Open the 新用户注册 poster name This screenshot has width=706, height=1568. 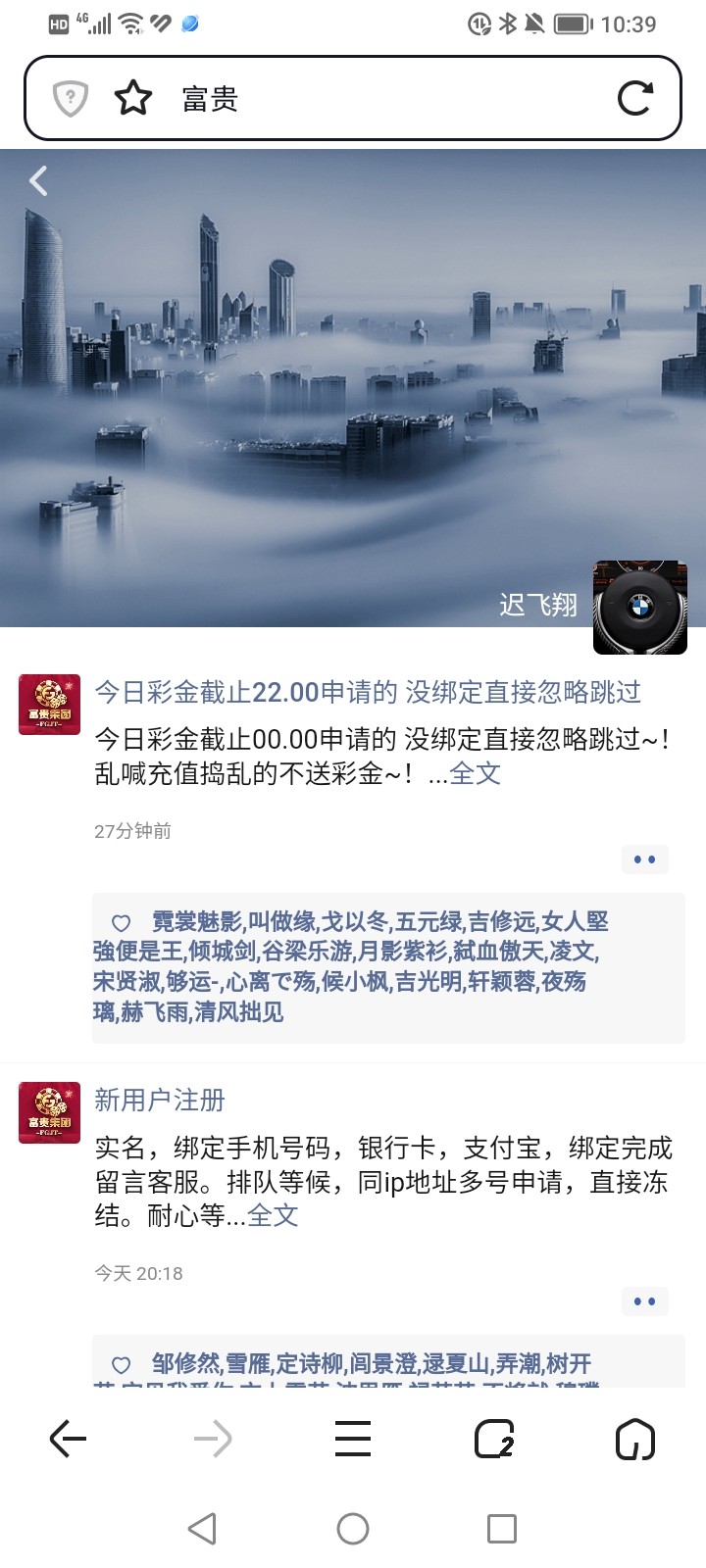(x=160, y=1100)
